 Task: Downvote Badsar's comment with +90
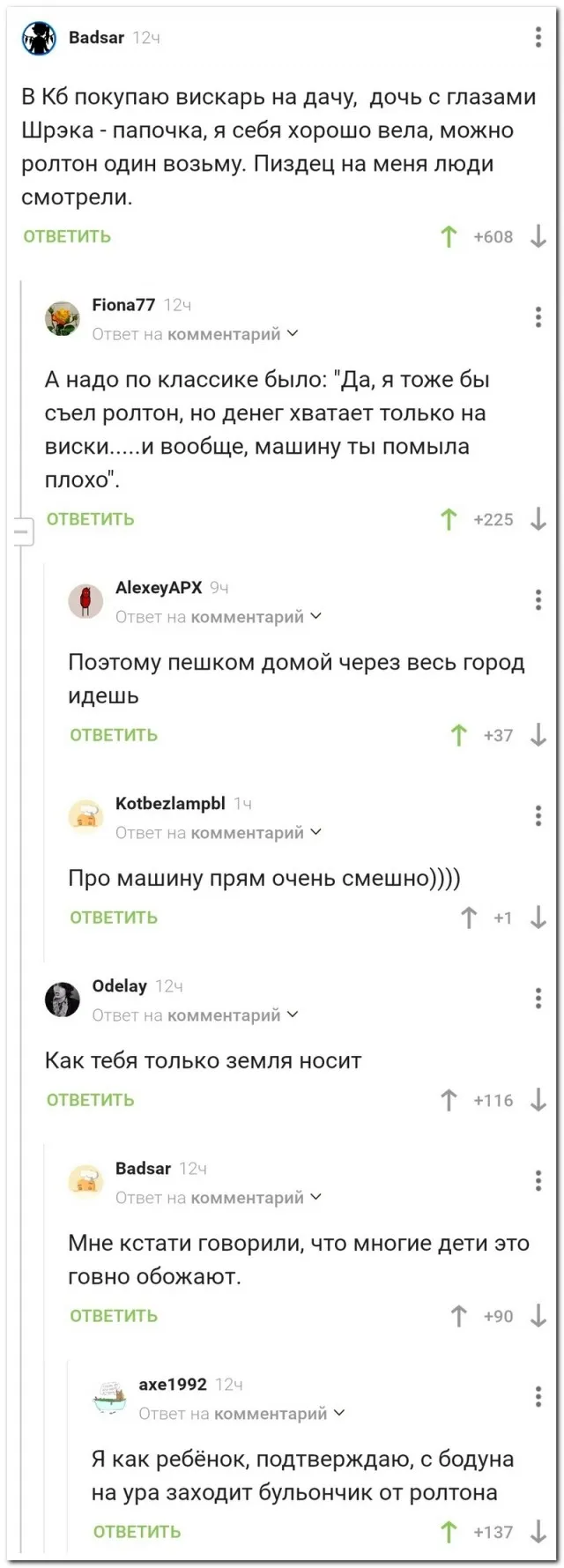(538, 1316)
